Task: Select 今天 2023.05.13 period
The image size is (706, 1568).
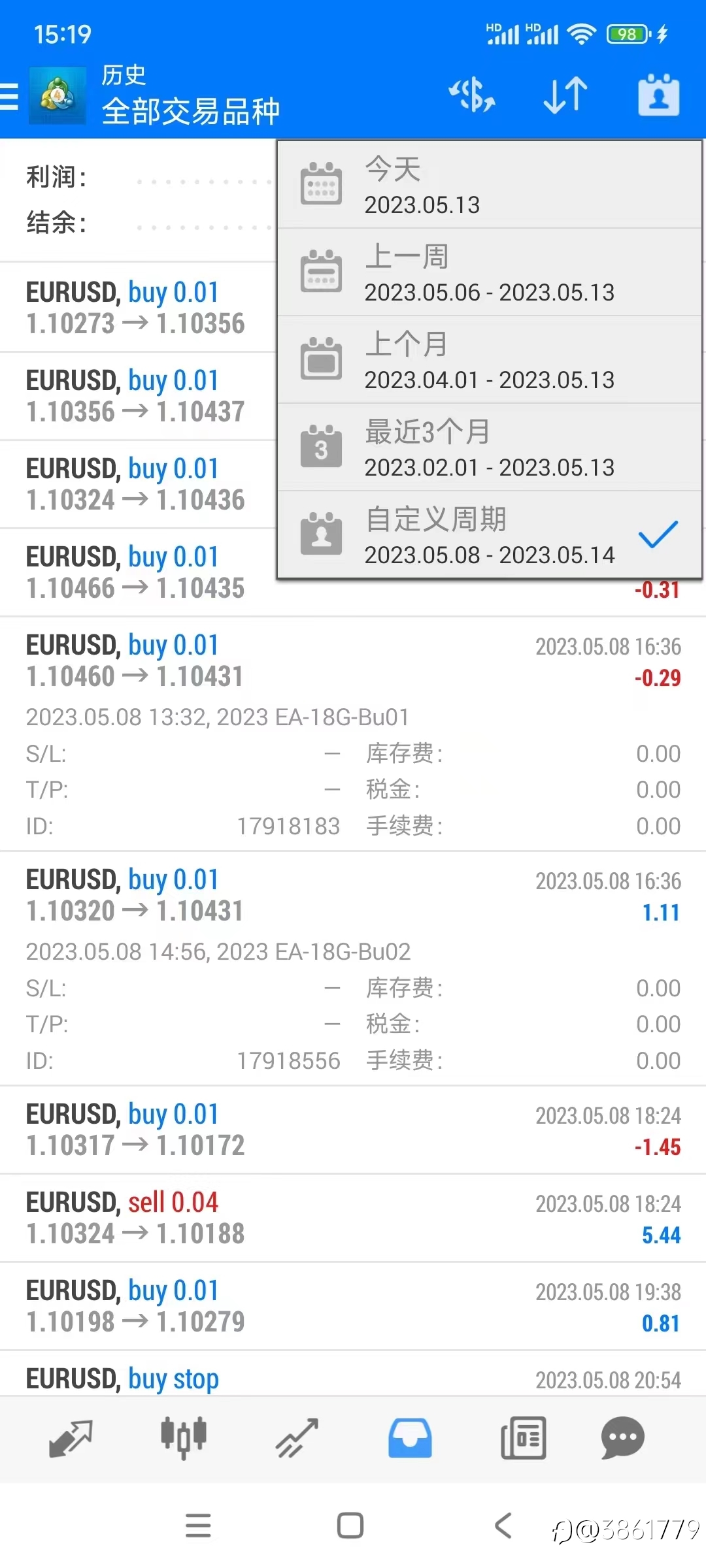Action: click(490, 185)
